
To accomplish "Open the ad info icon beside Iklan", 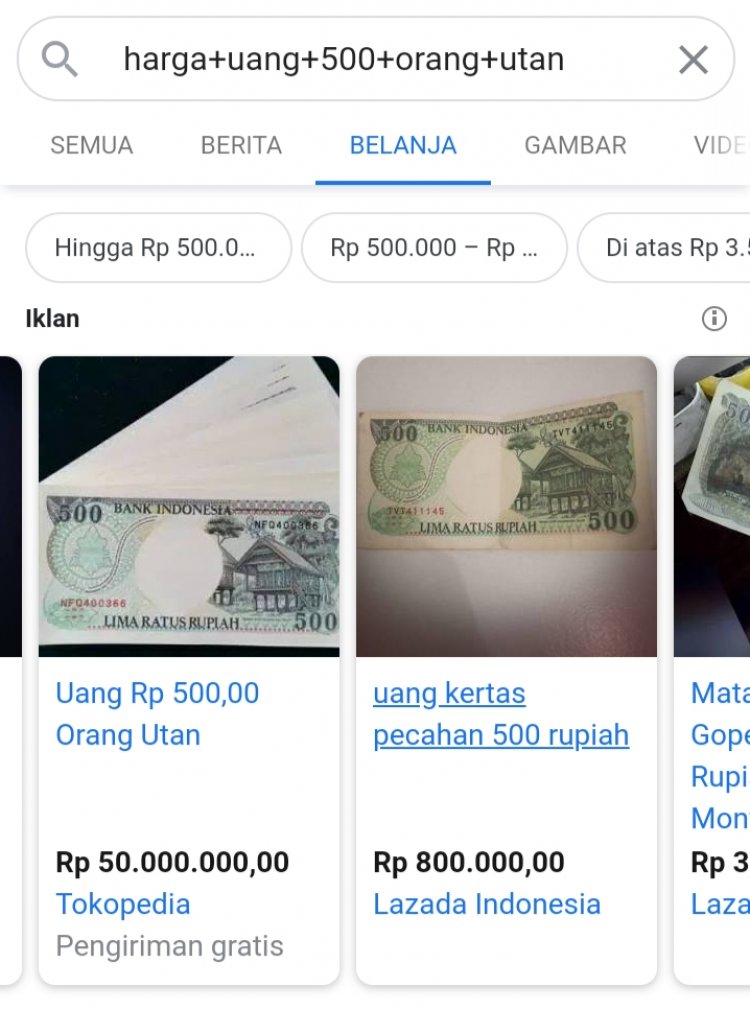I will (714, 319).
